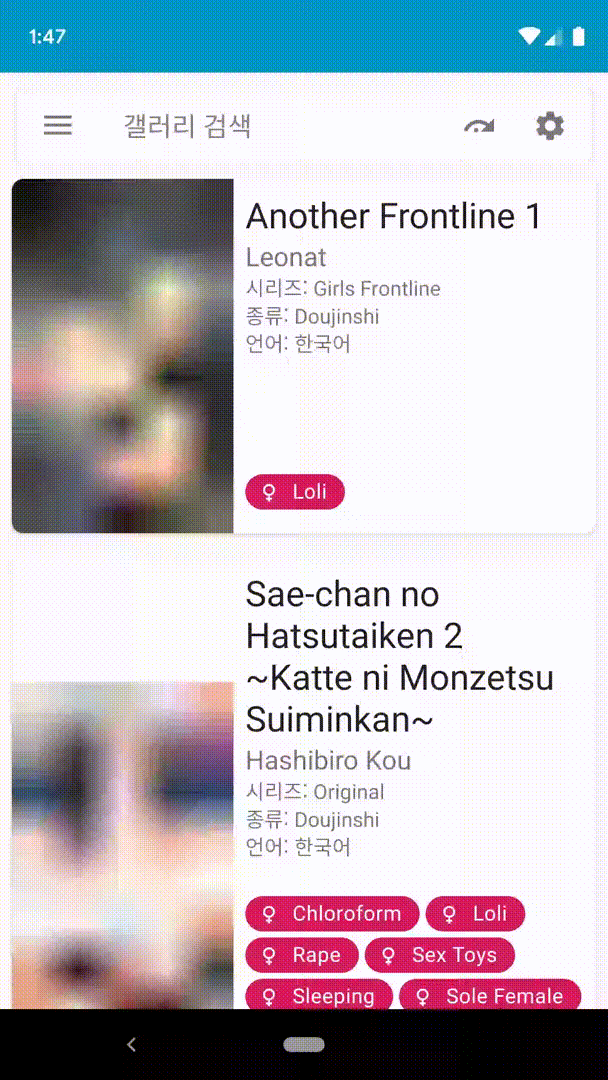
Task: Go back using the system back button
Action: point(131,1044)
